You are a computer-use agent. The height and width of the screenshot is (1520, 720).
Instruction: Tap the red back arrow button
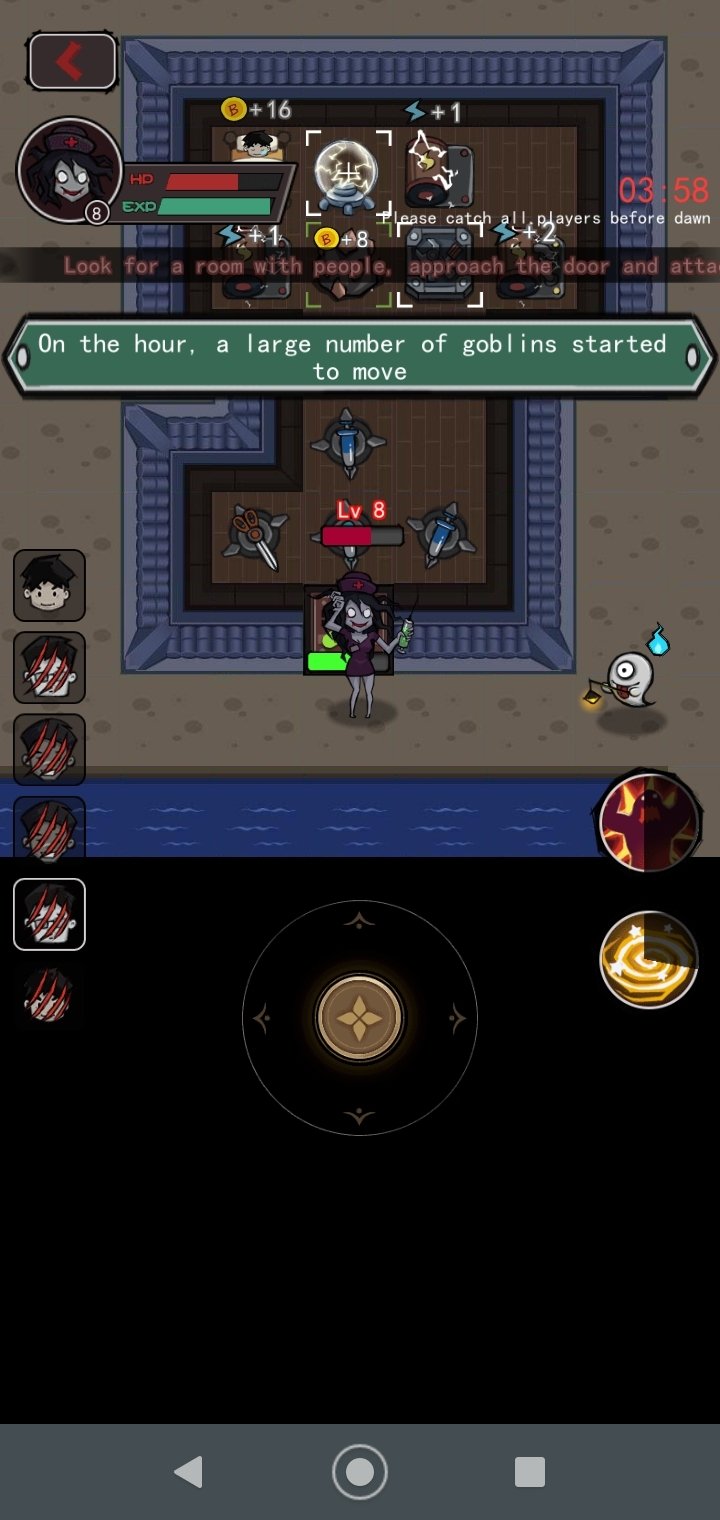pos(72,62)
